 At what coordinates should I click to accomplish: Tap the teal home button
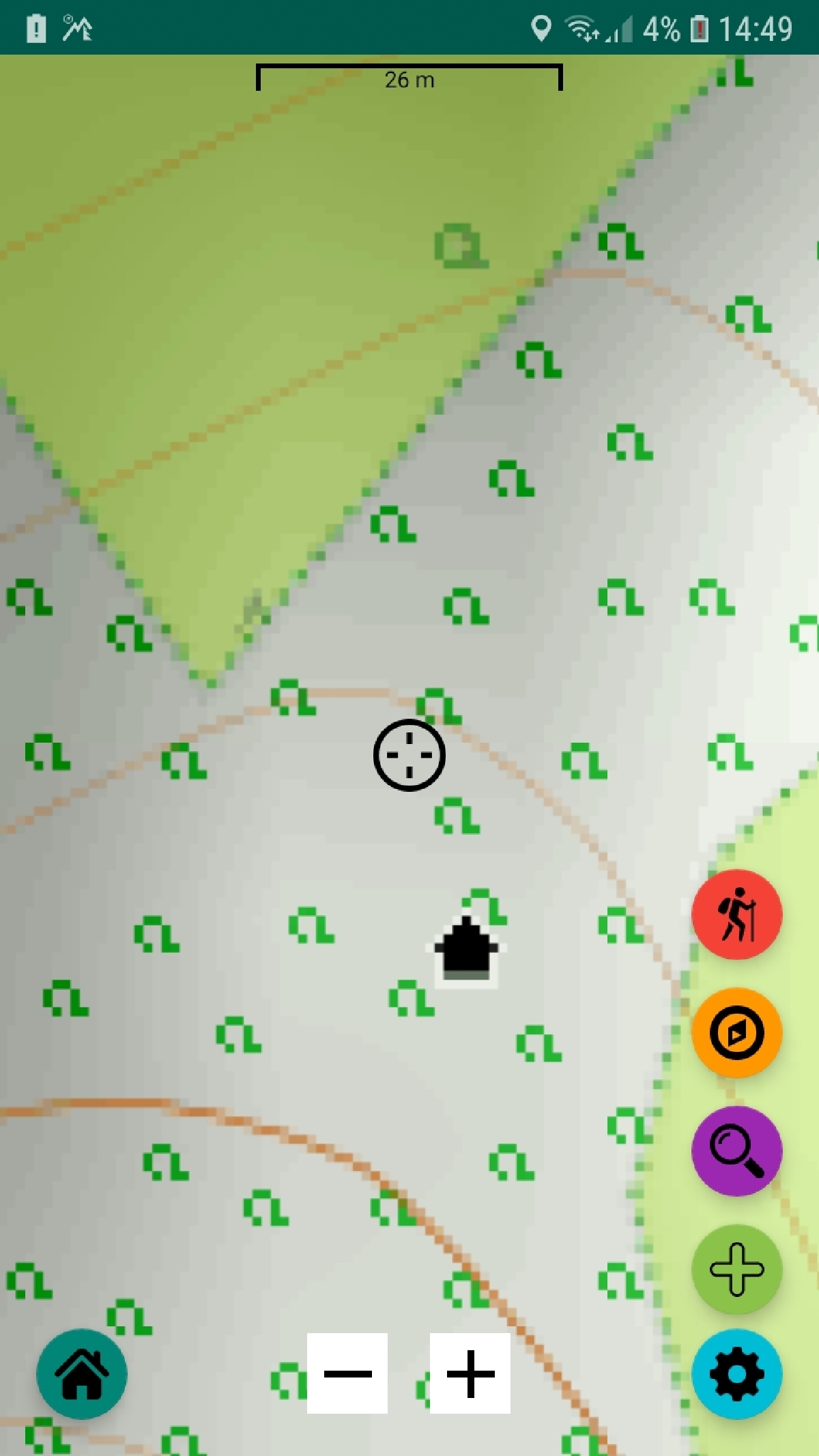click(x=82, y=1374)
